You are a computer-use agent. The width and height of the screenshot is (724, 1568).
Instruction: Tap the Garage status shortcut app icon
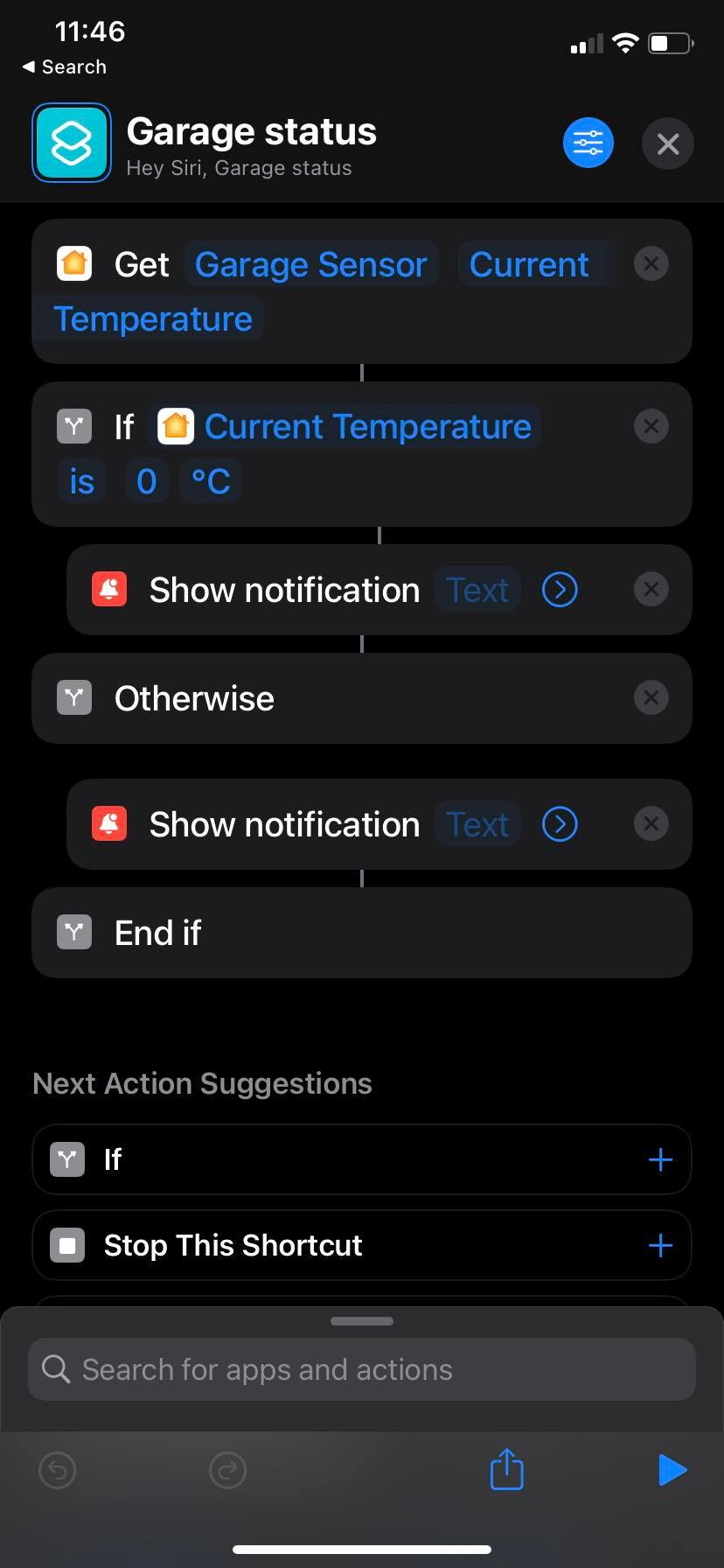(x=71, y=143)
